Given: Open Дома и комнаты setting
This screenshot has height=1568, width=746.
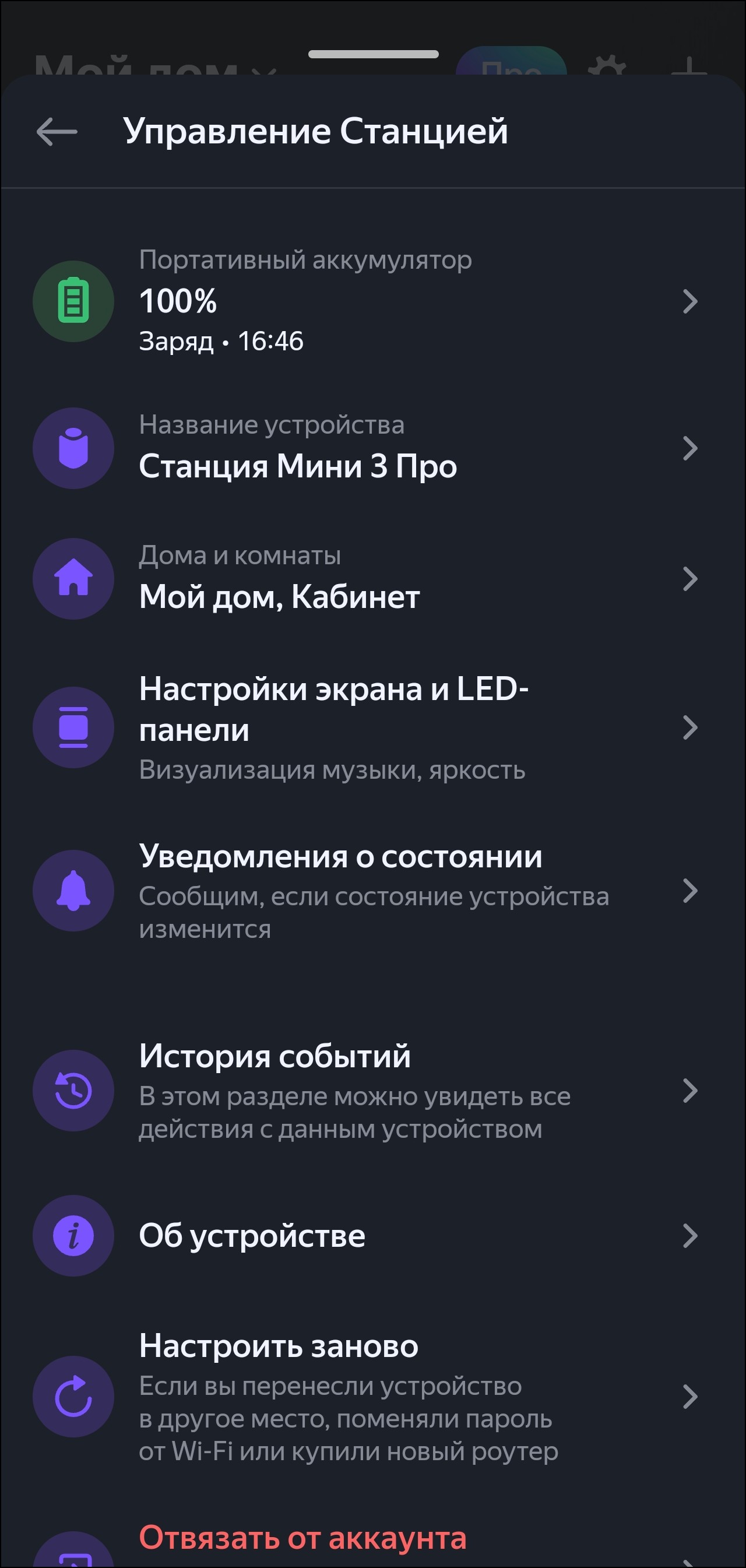Looking at the screenshot, I should 365,579.
